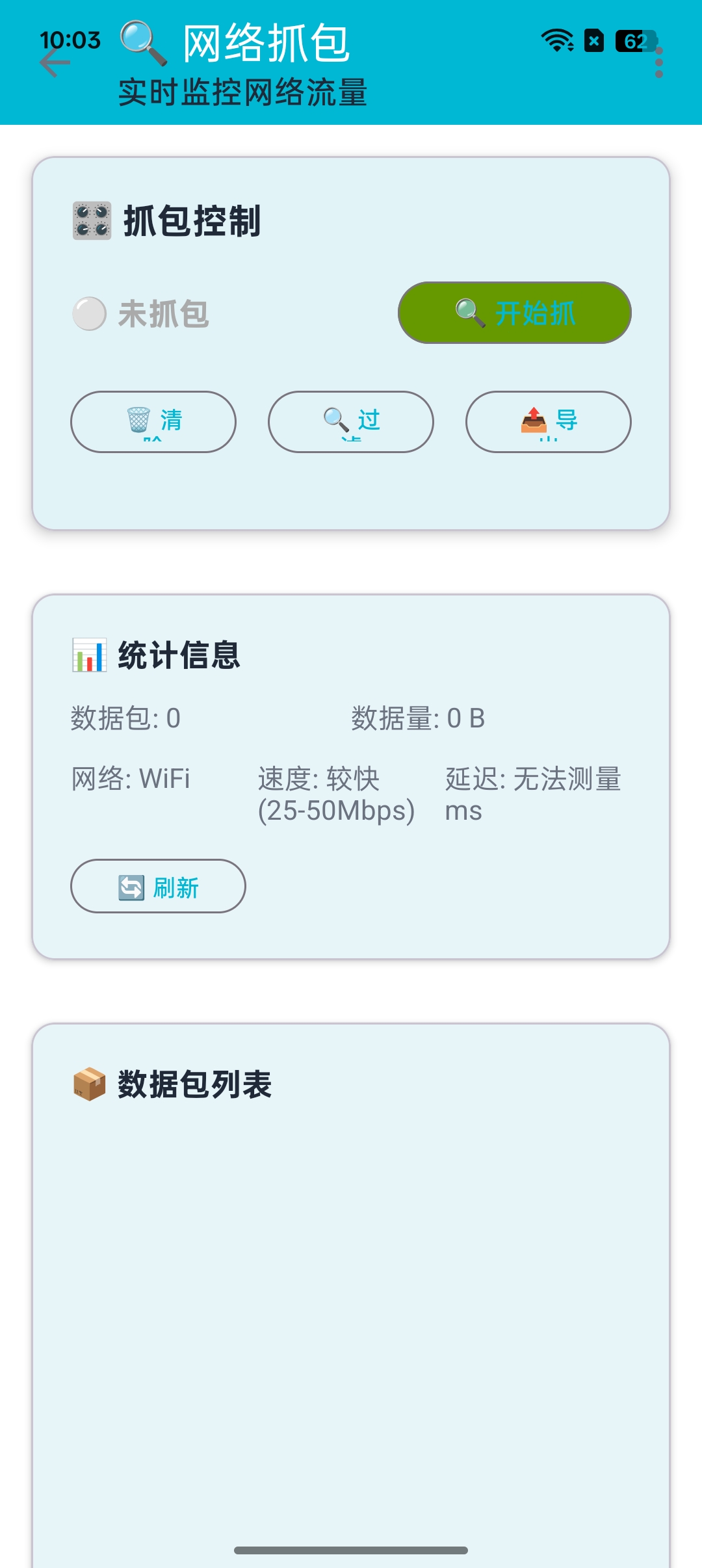Click the control panel icon beside 抓包控制
Image resolution: width=702 pixels, height=1568 pixels.
pos(92,221)
